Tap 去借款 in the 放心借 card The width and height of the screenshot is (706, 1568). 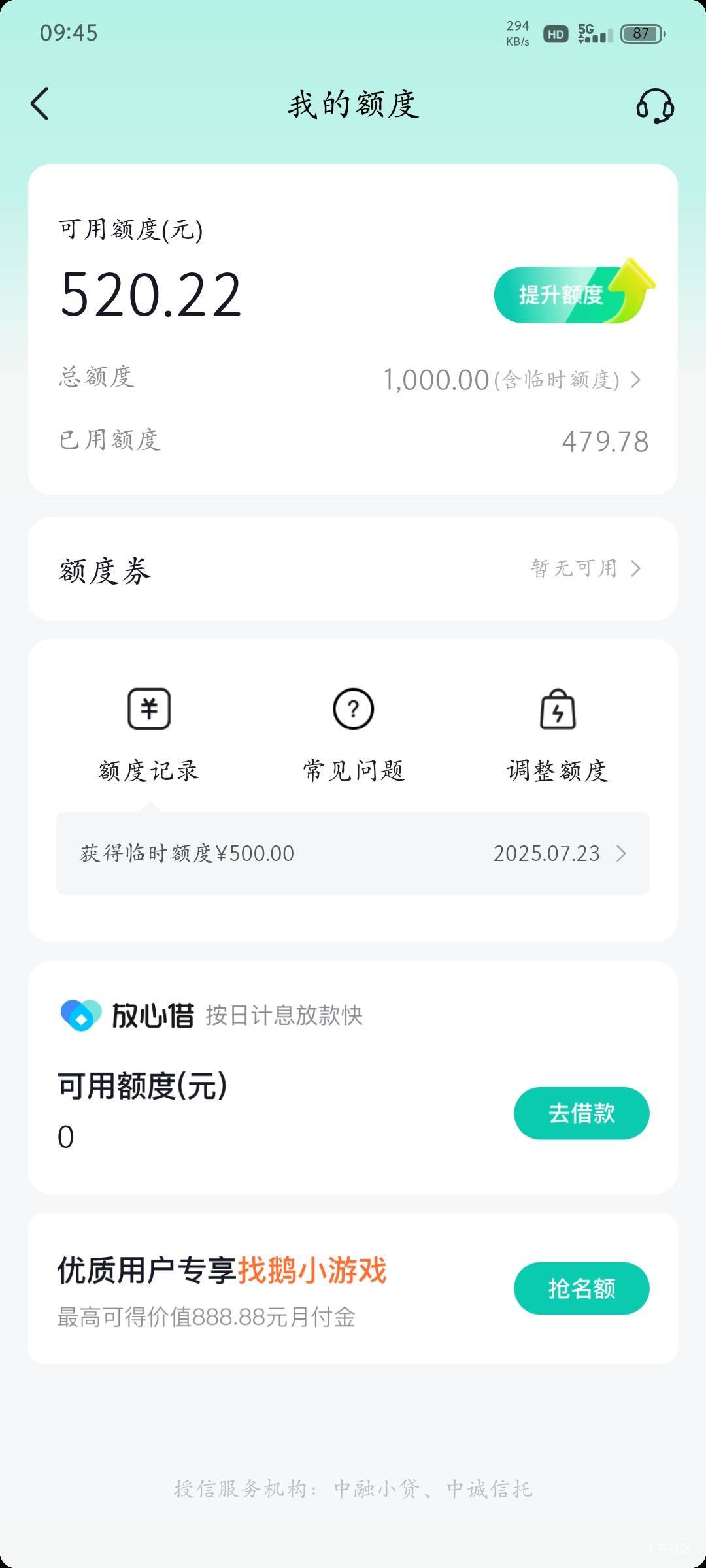[x=582, y=1113]
